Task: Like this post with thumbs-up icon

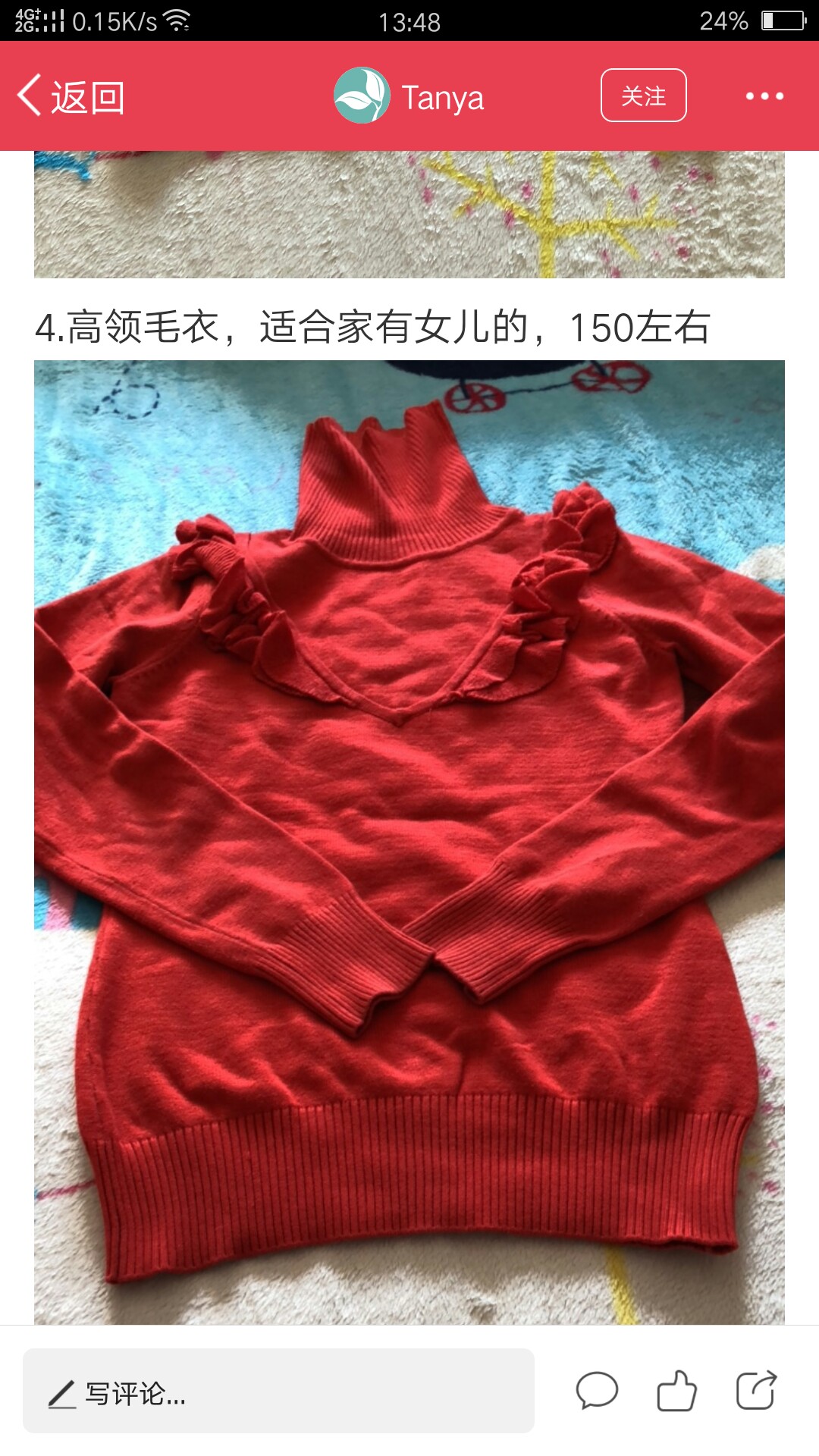Action: (676, 1391)
